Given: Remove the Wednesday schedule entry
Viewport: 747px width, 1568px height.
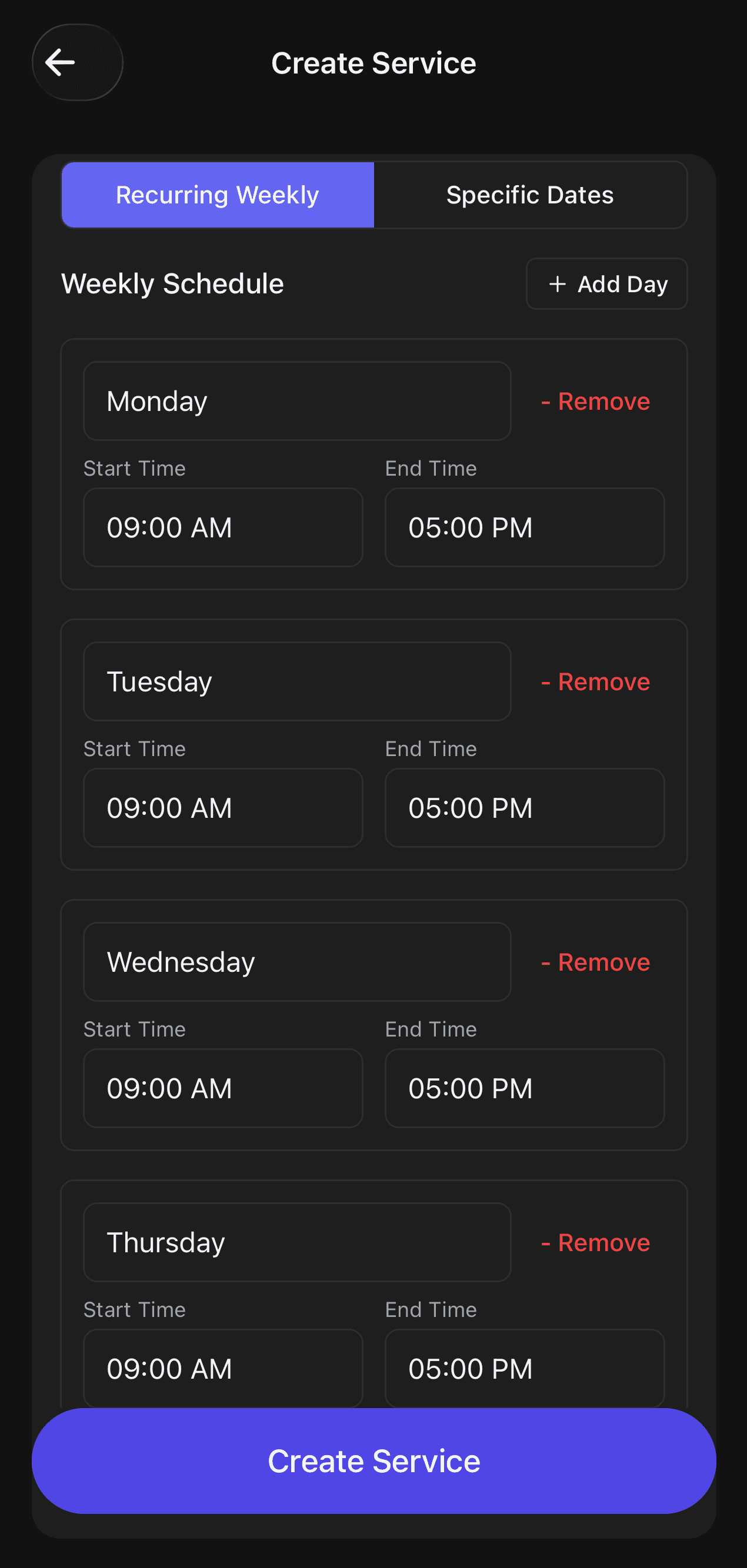Looking at the screenshot, I should click(595, 962).
